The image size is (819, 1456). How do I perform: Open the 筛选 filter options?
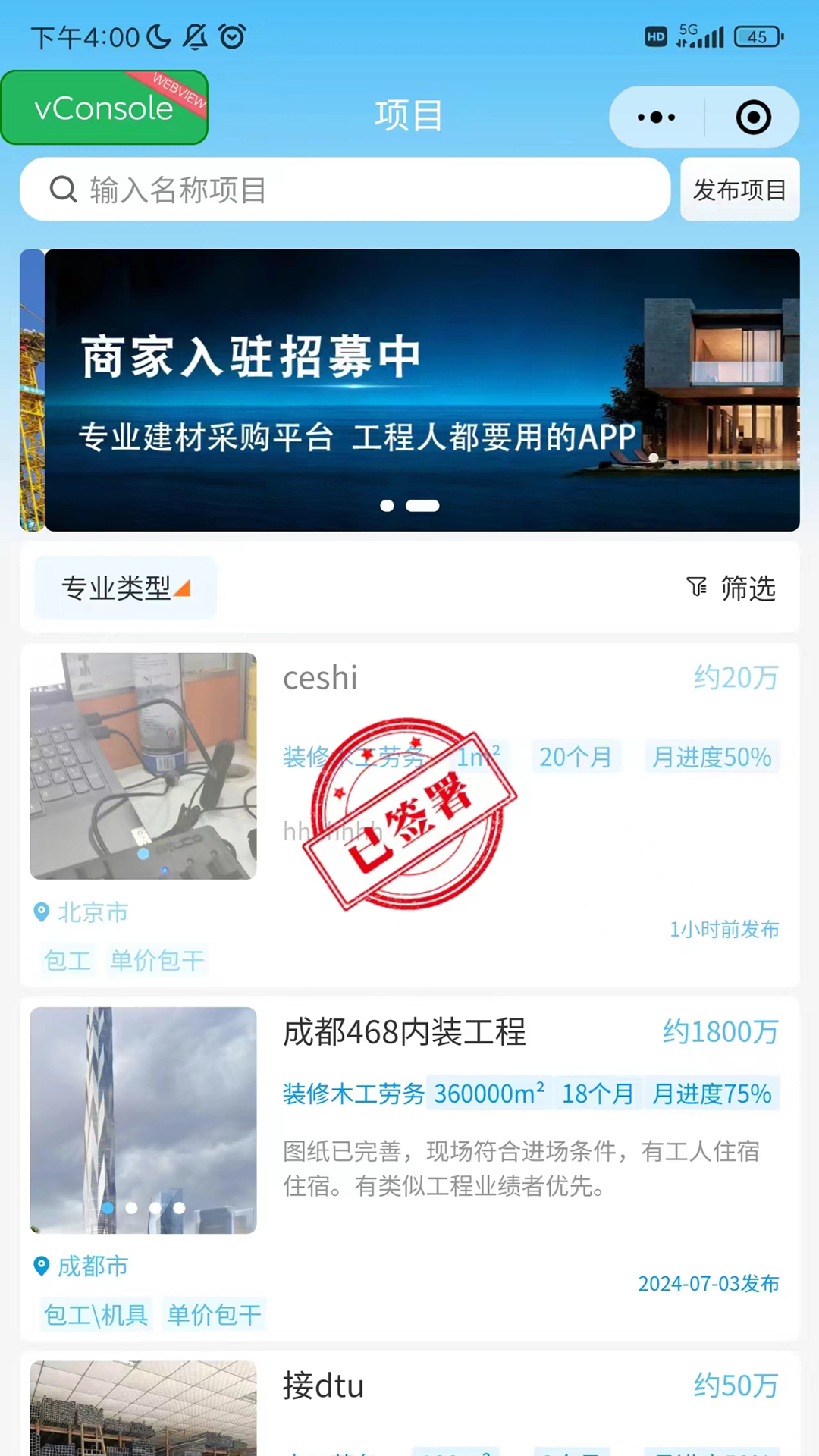[x=731, y=588]
